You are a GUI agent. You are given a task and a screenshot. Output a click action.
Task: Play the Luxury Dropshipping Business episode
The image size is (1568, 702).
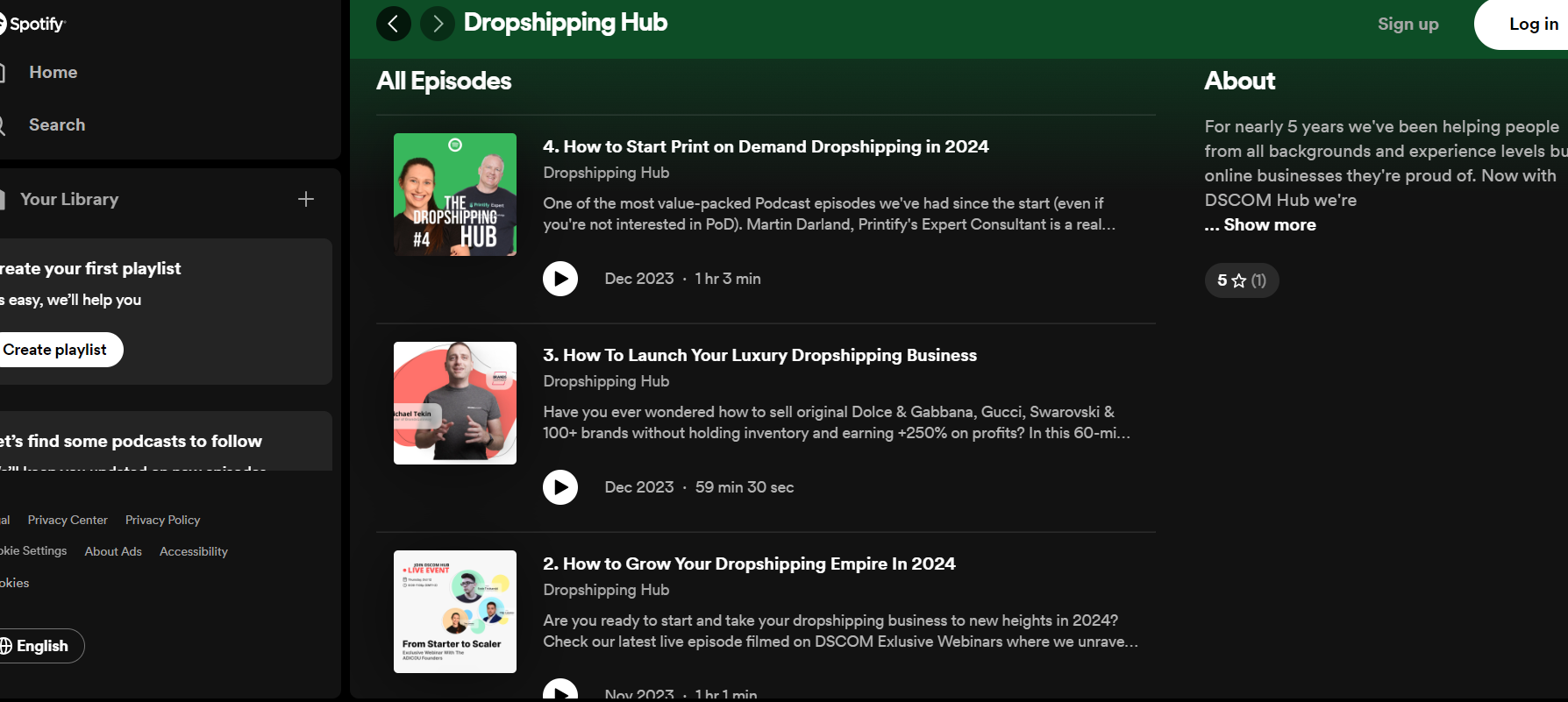coord(559,487)
